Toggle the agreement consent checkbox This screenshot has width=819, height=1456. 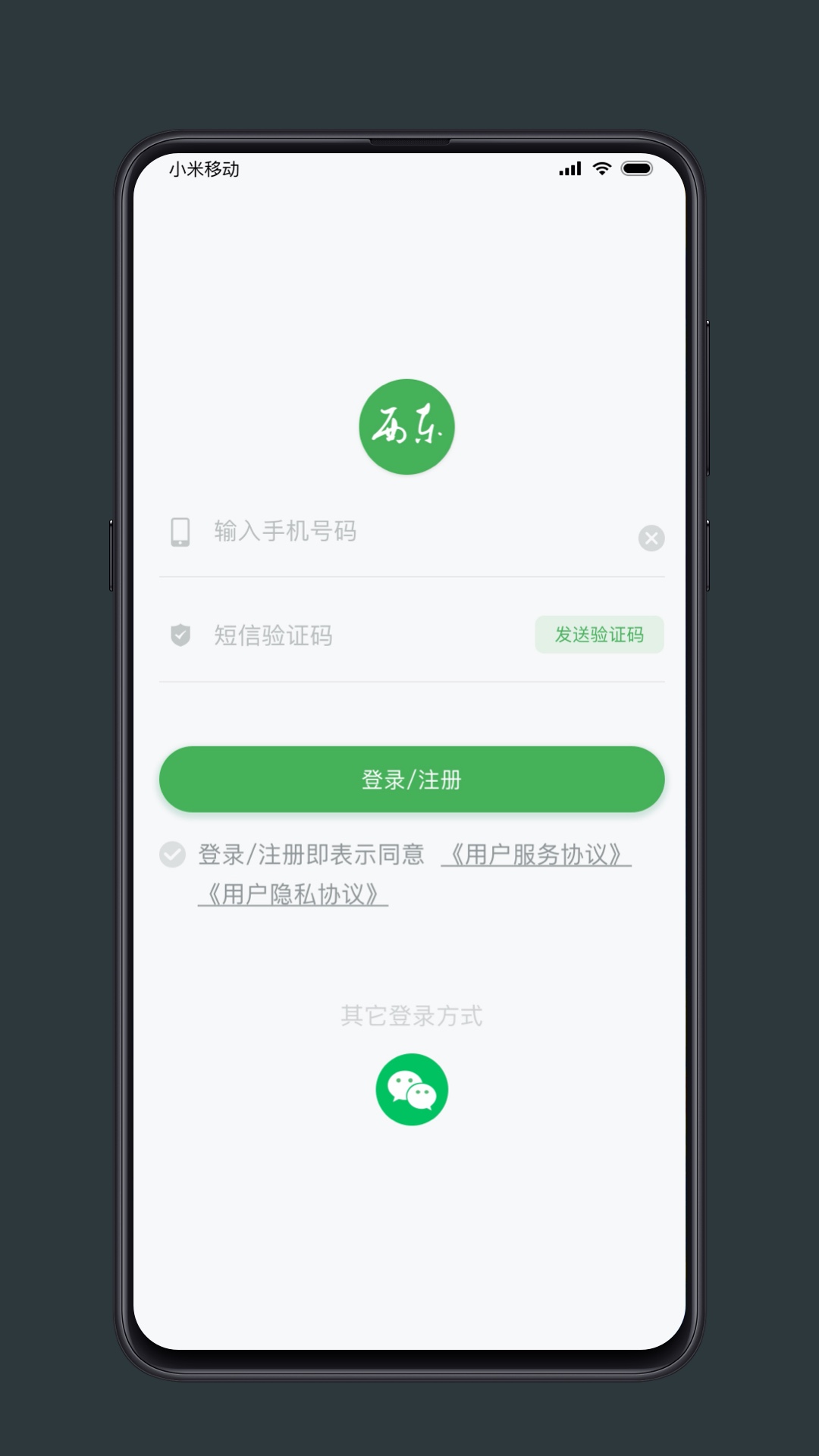pos(173,855)
